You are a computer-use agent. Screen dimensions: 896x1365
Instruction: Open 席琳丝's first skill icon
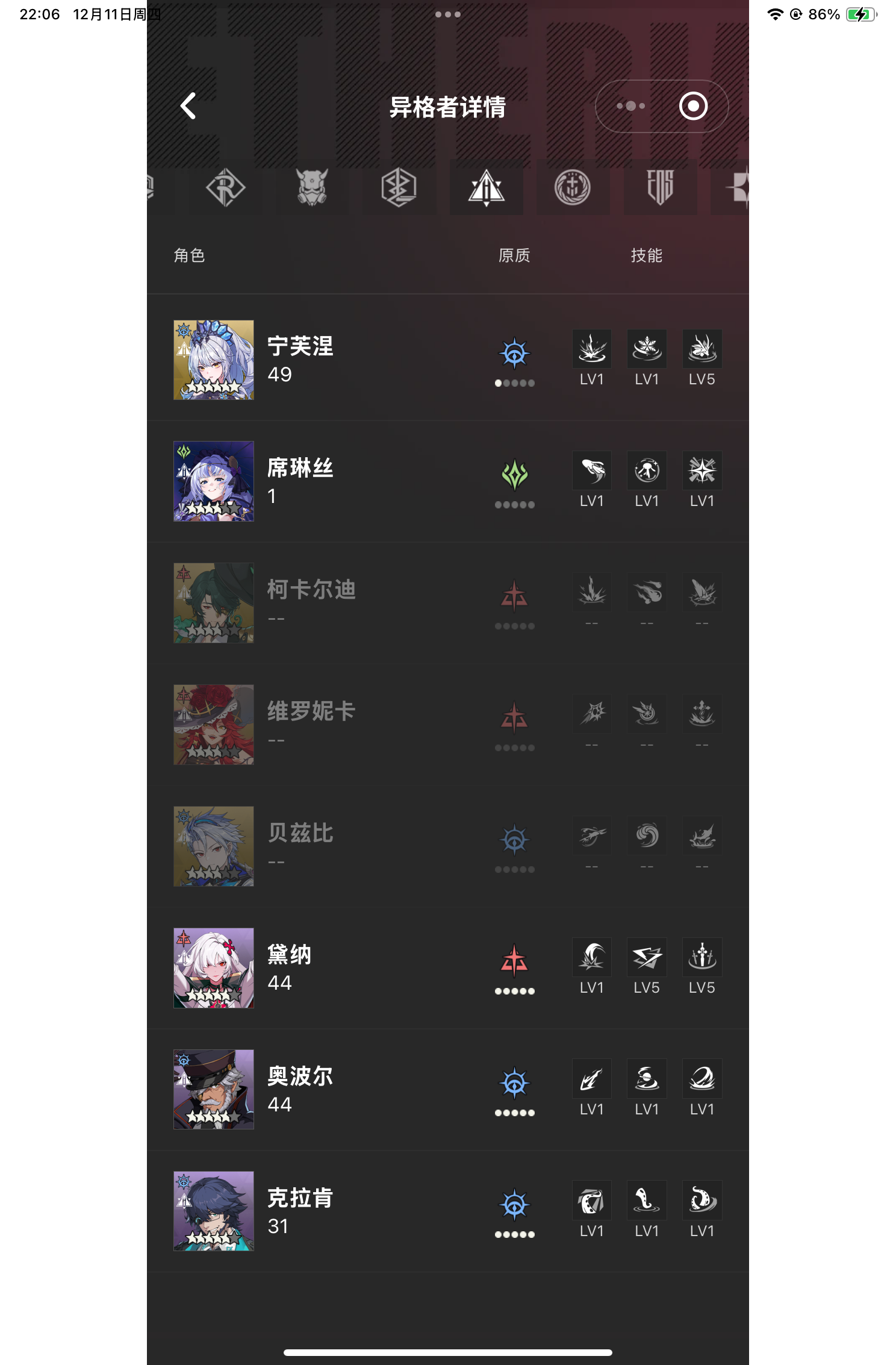591,470
